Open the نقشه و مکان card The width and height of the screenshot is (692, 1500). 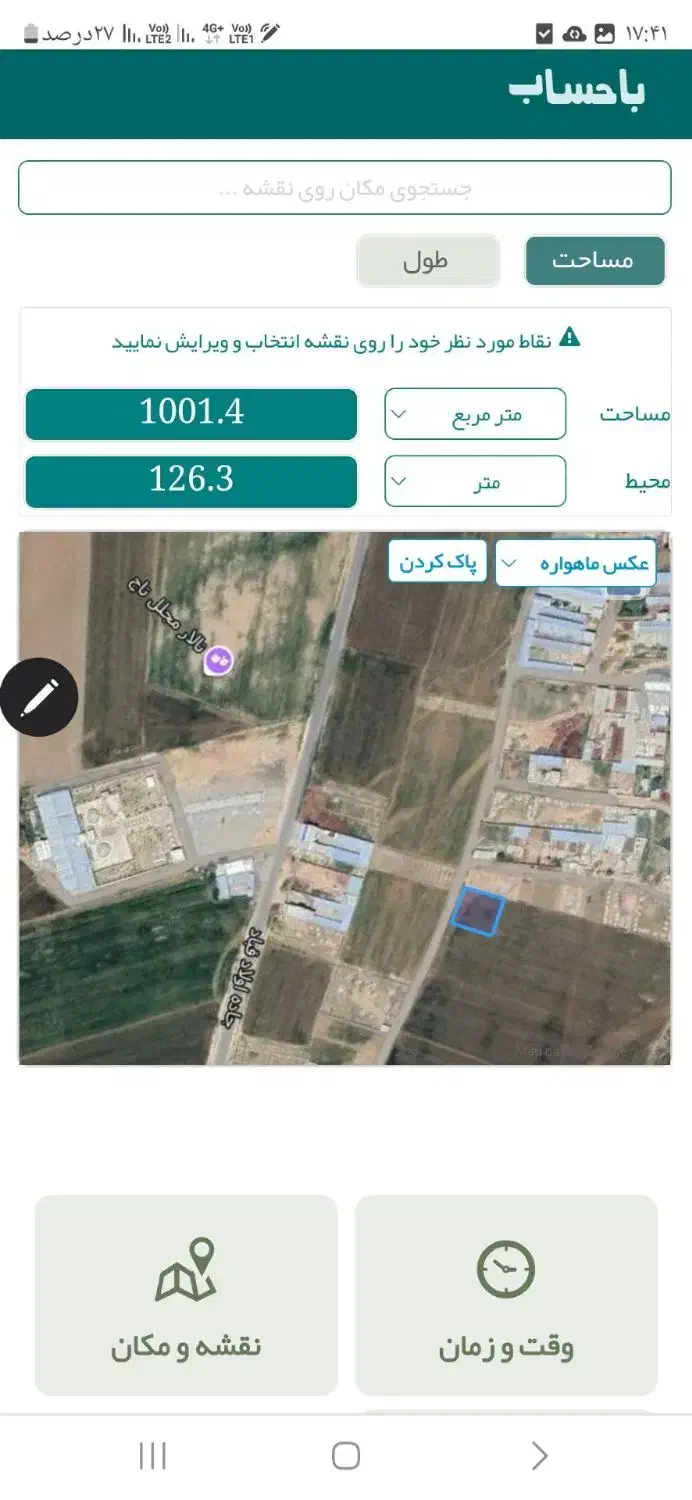click(186, 1295)
